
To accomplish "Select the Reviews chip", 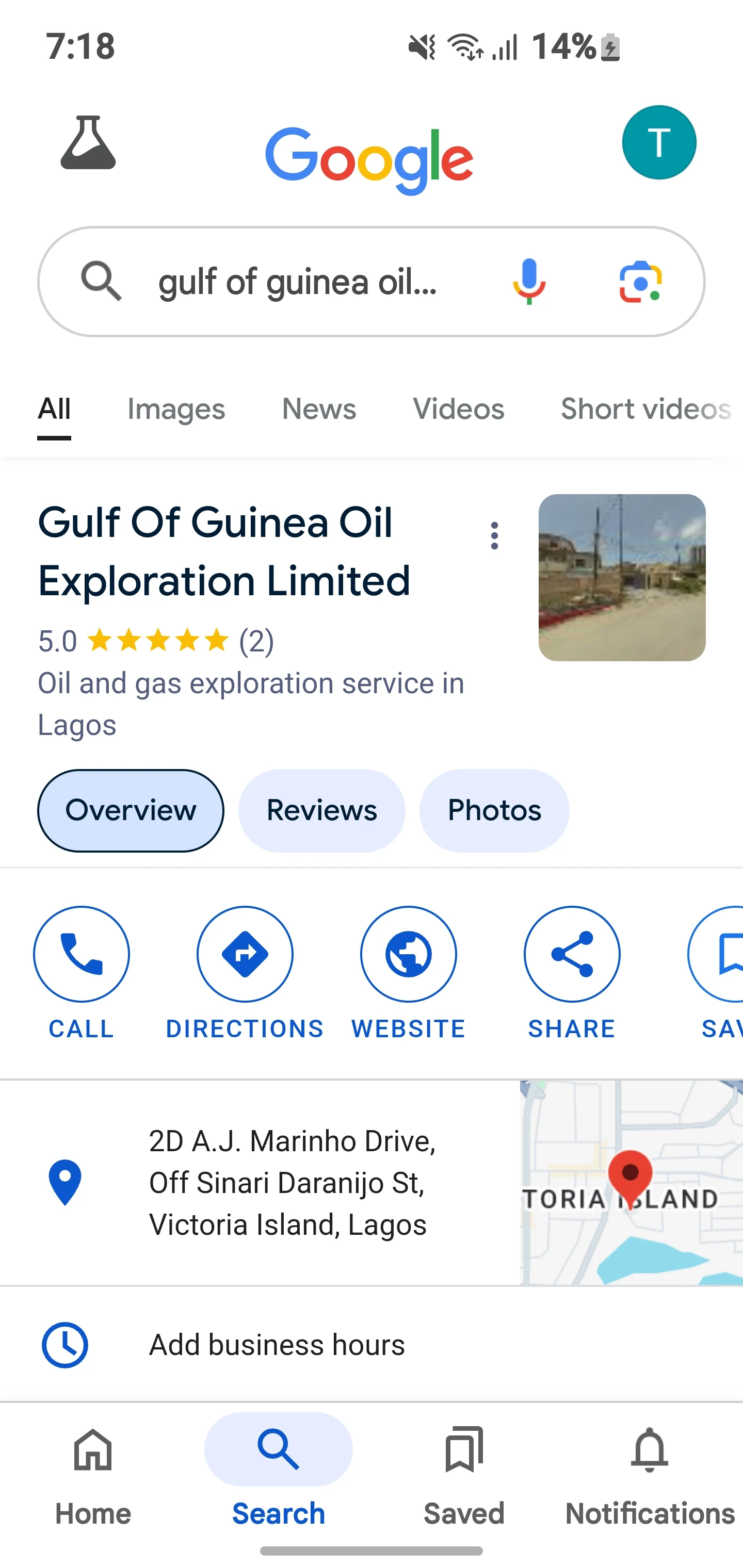I will (321, 810).
